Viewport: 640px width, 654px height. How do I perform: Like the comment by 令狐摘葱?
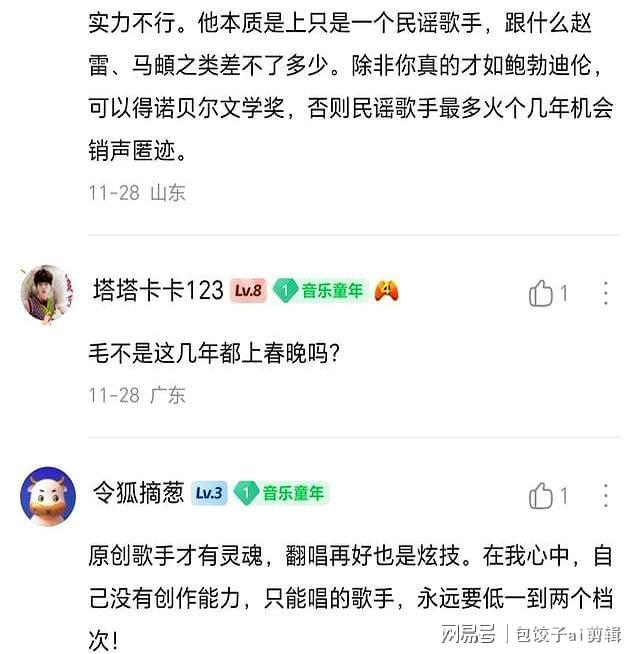pos(542,495)
